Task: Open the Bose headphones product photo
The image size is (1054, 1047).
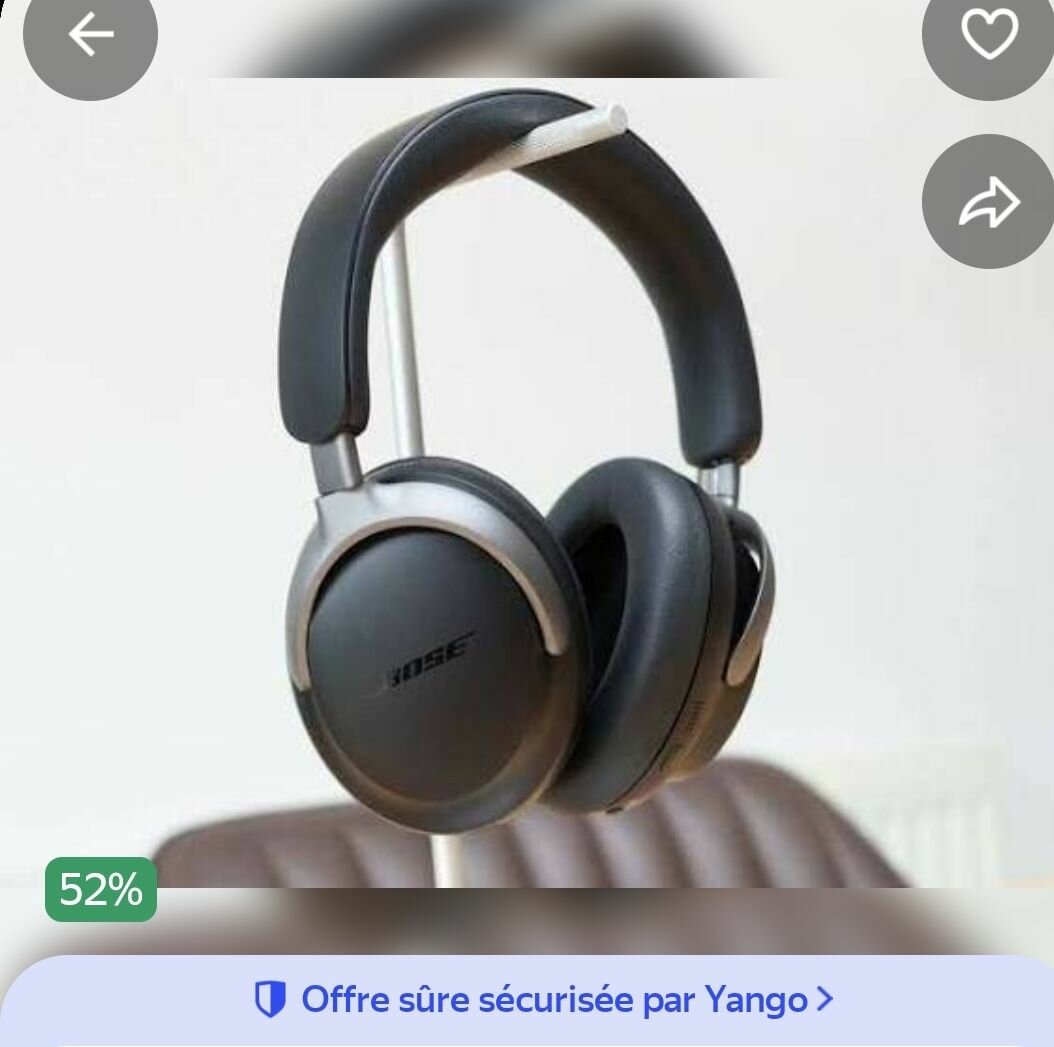Action: (527, 480)
